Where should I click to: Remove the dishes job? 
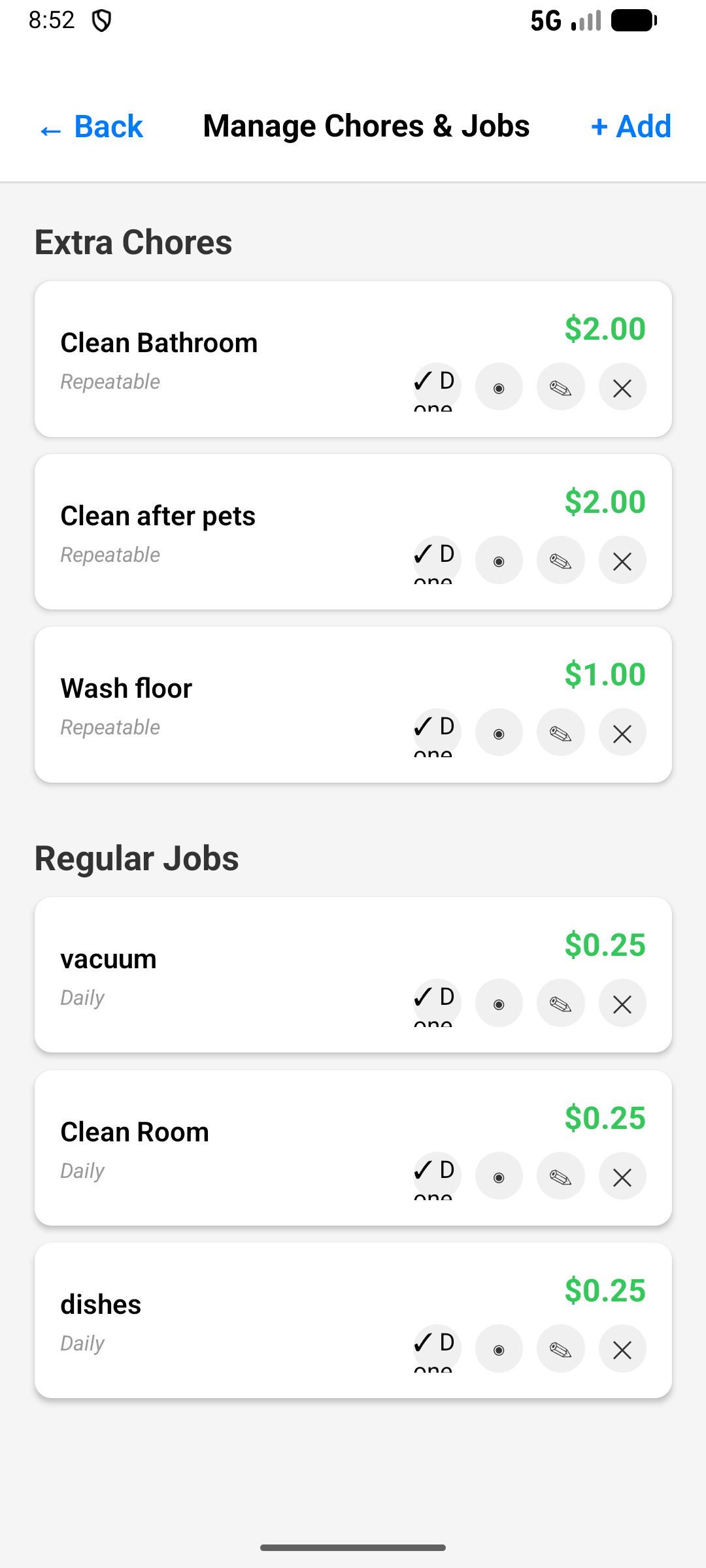(x=622, y=1348)
